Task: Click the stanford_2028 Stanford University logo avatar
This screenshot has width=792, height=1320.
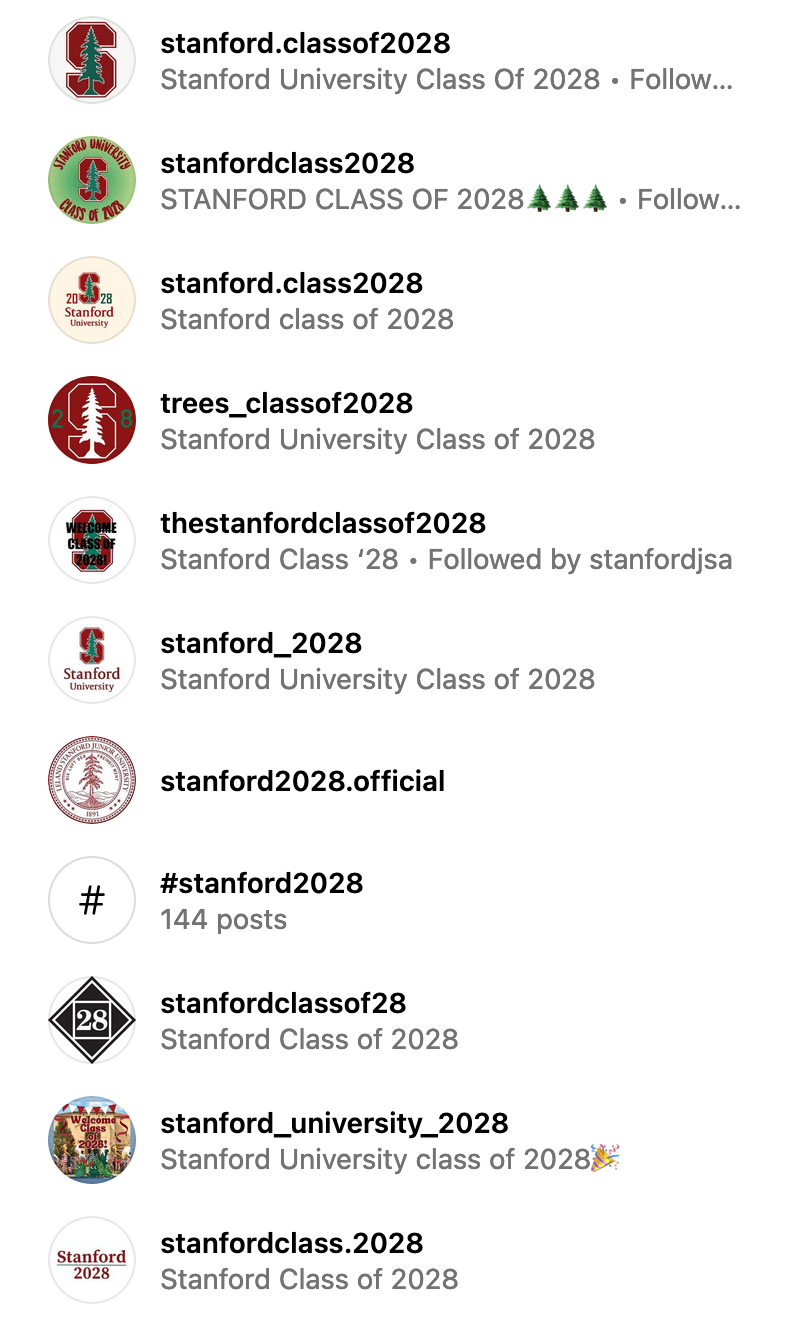Action: coord(92,660)
